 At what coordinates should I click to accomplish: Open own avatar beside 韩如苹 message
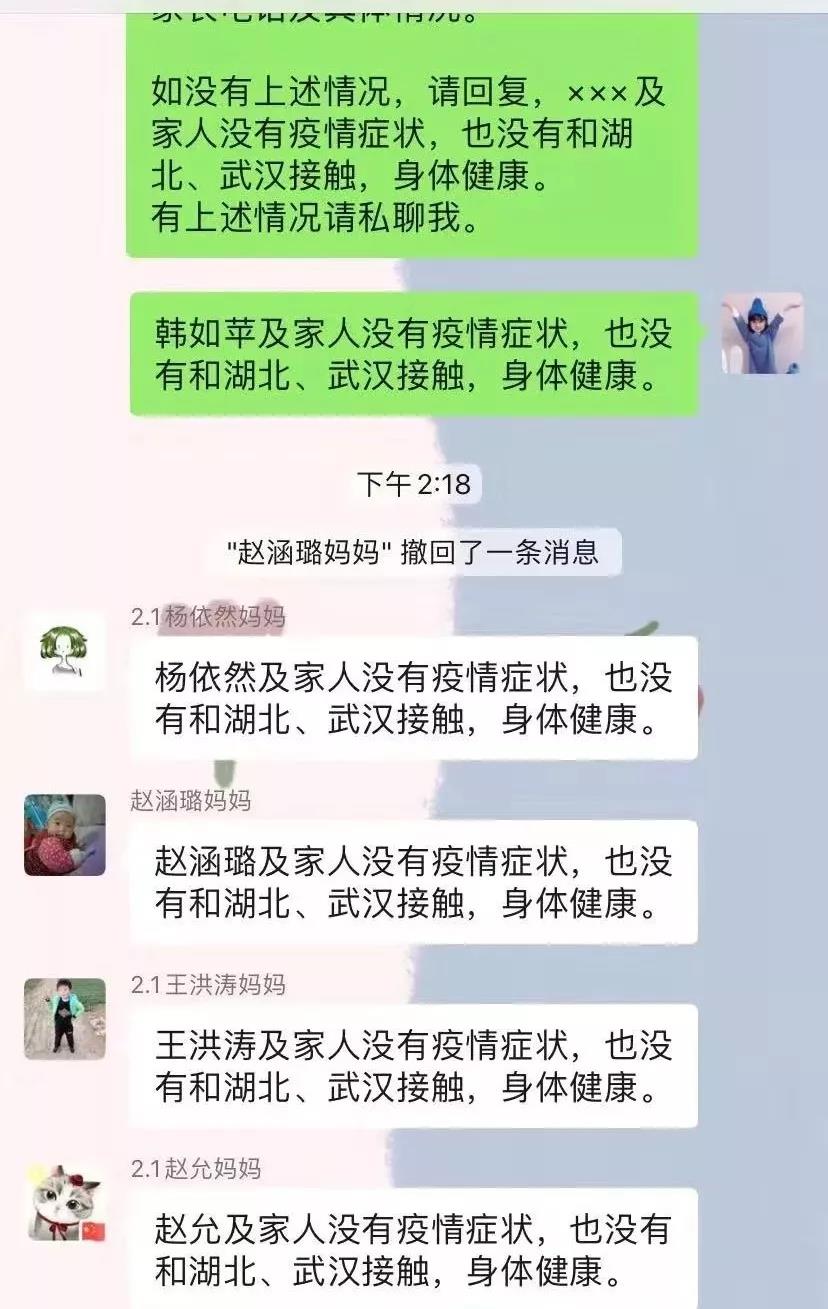coord(762,333)
